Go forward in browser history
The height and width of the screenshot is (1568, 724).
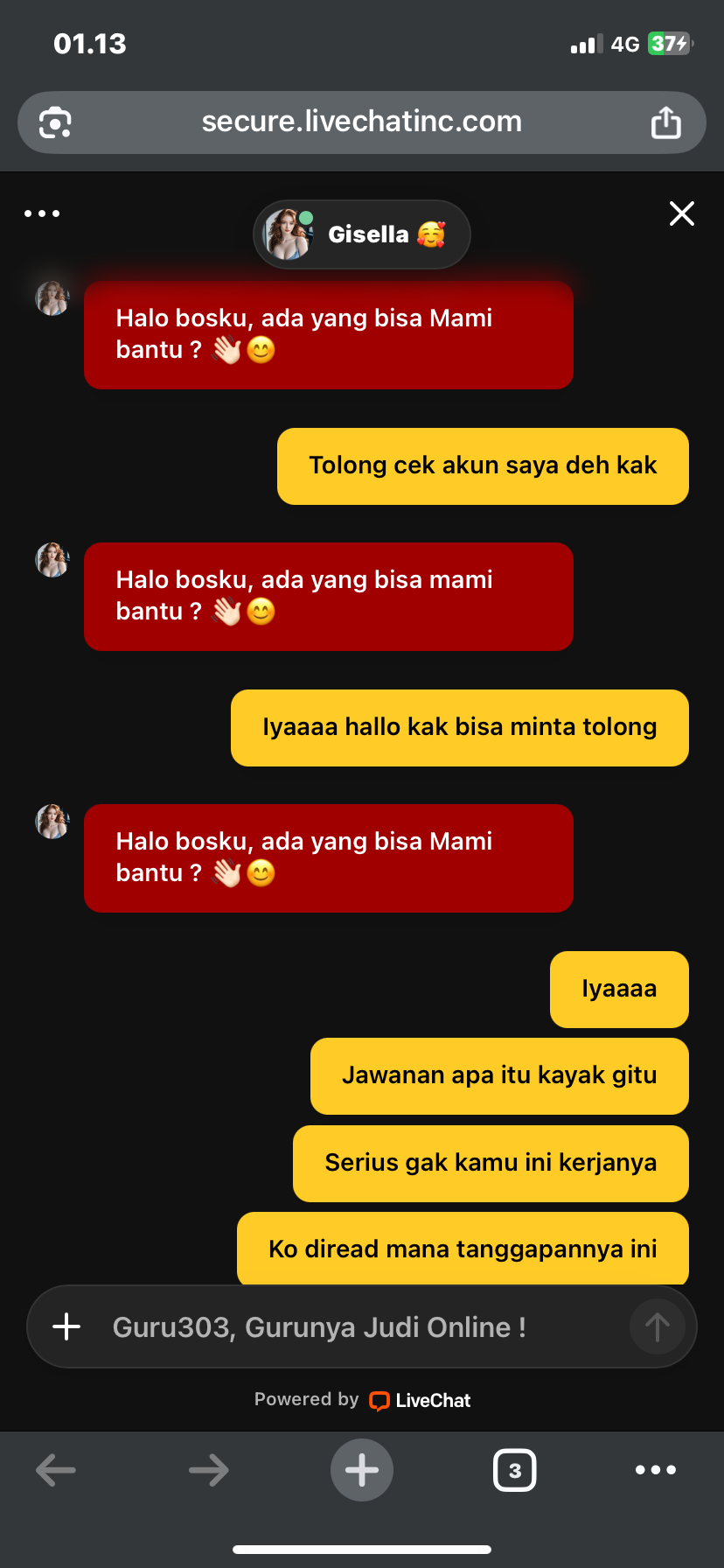pos(209,1470)
